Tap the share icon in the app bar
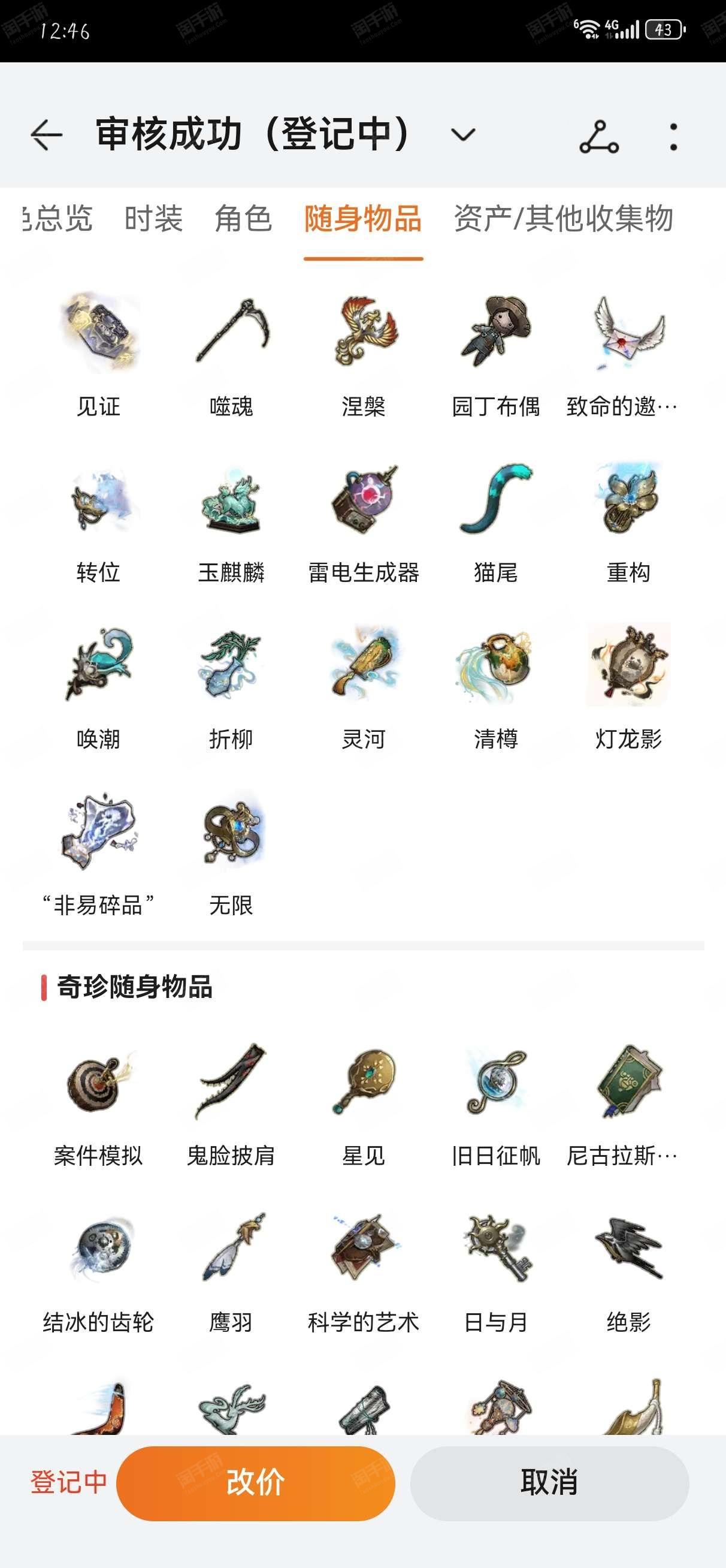The image size is (726, 1568). 599,136
